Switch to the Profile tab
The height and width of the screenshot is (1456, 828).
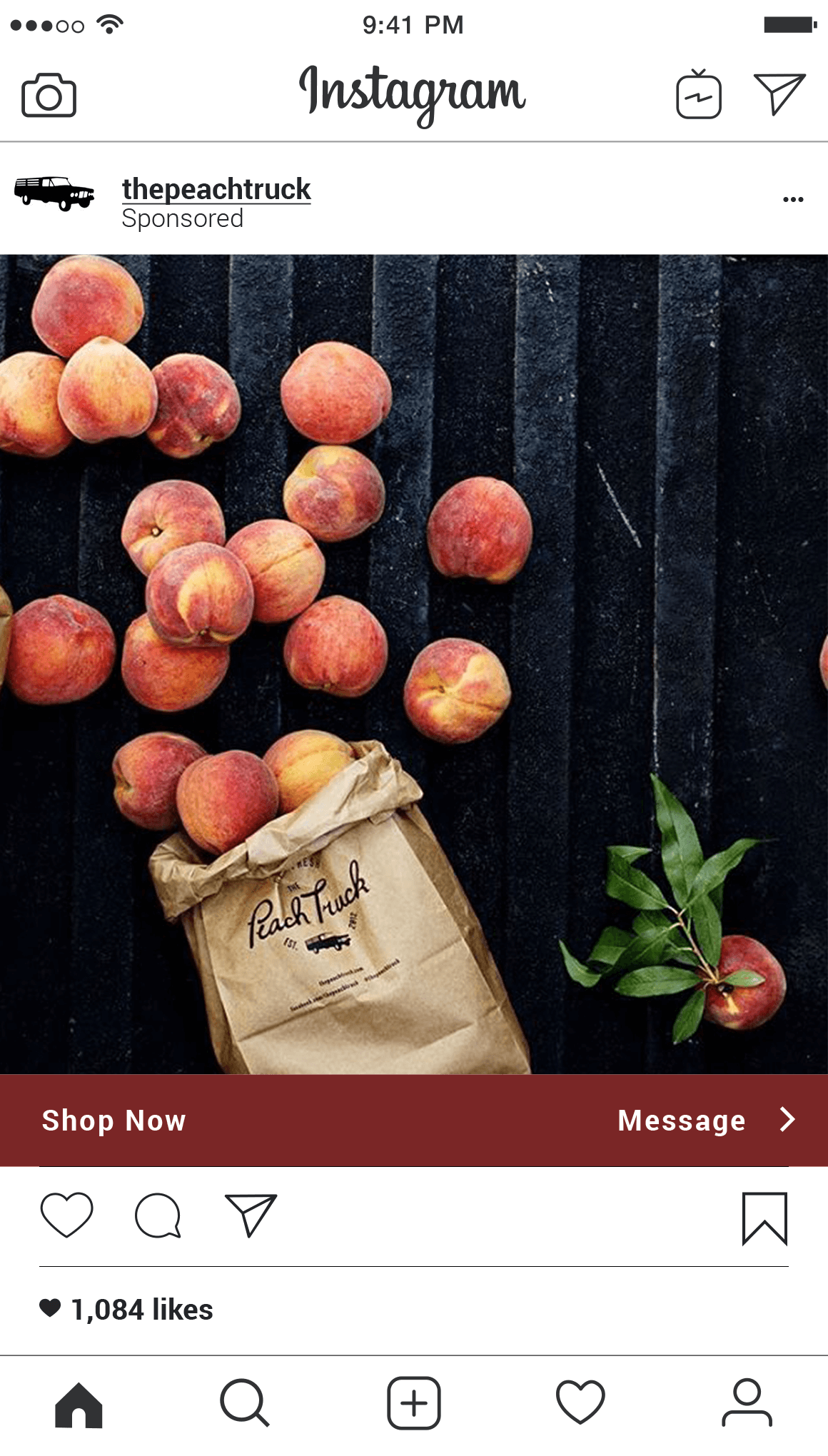point(747,1403)
